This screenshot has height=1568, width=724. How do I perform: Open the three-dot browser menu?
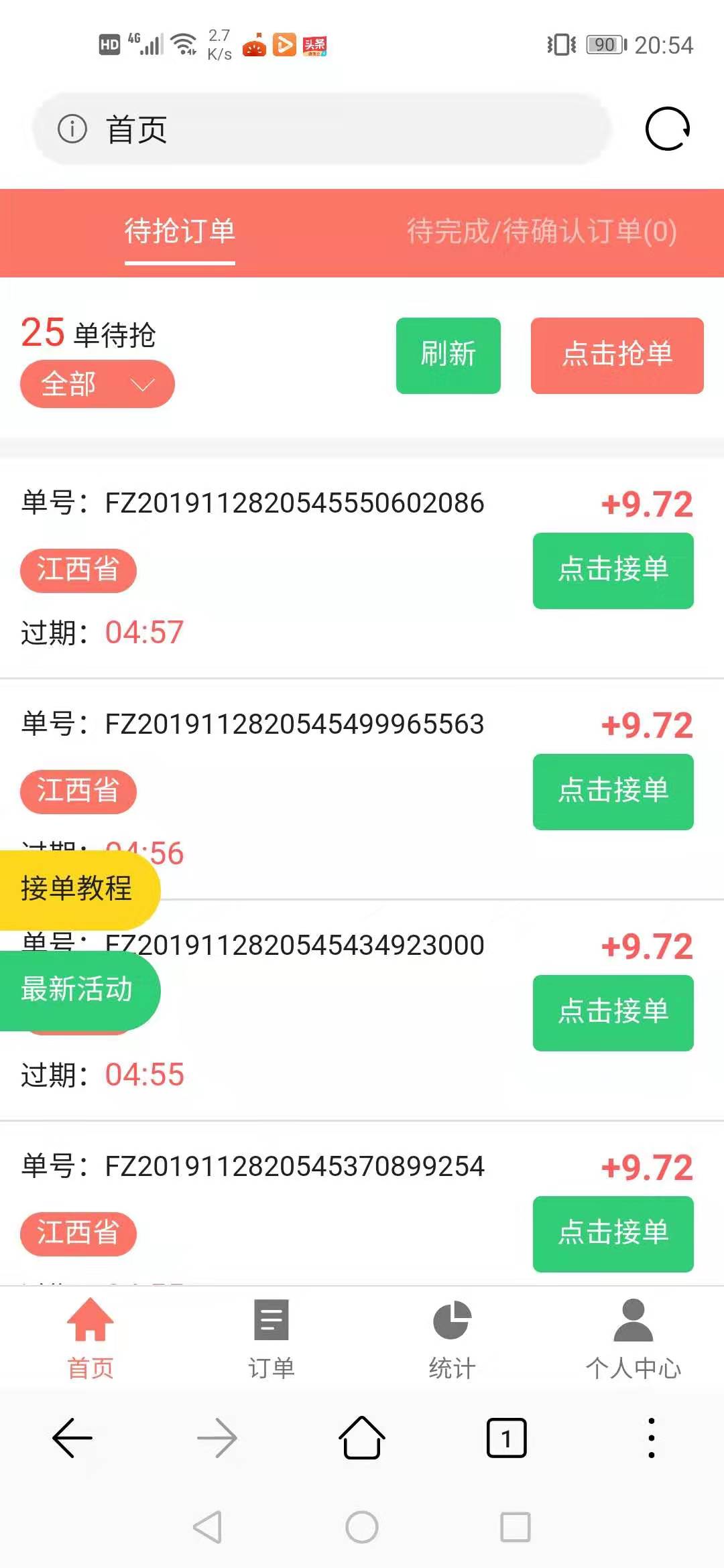click(650, 1437)
